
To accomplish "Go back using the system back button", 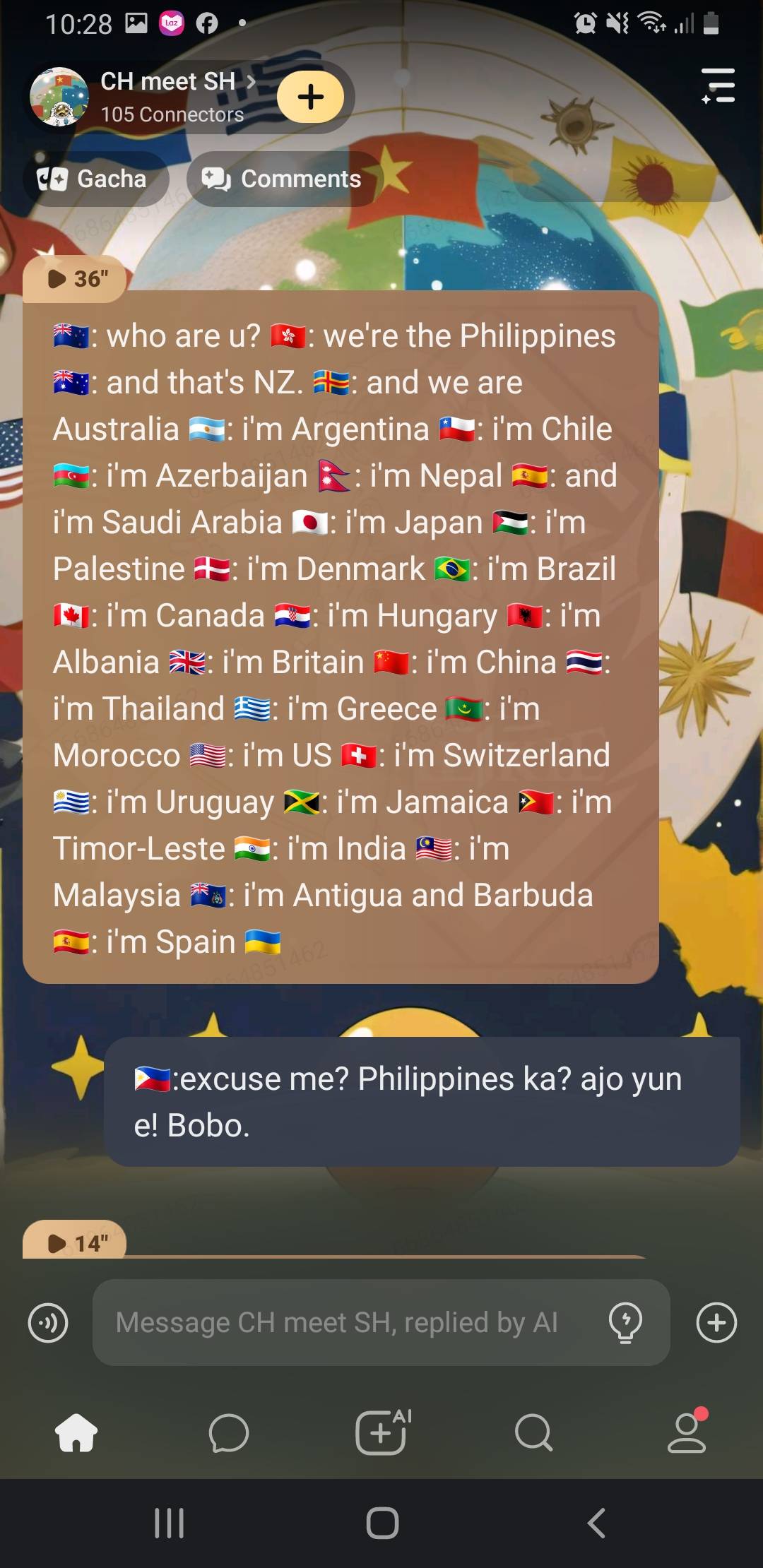I will click(x=596, y=1523).
